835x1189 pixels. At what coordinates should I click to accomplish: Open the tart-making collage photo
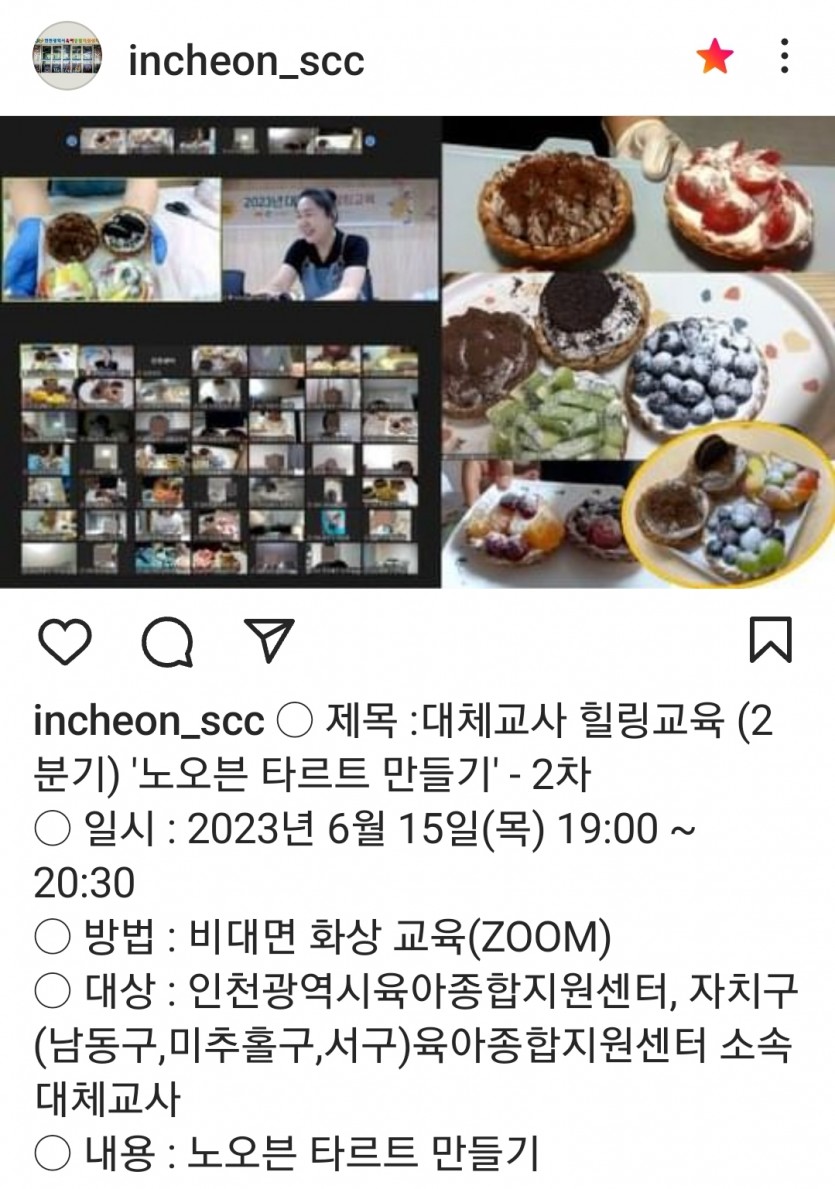tap(417, 352)
